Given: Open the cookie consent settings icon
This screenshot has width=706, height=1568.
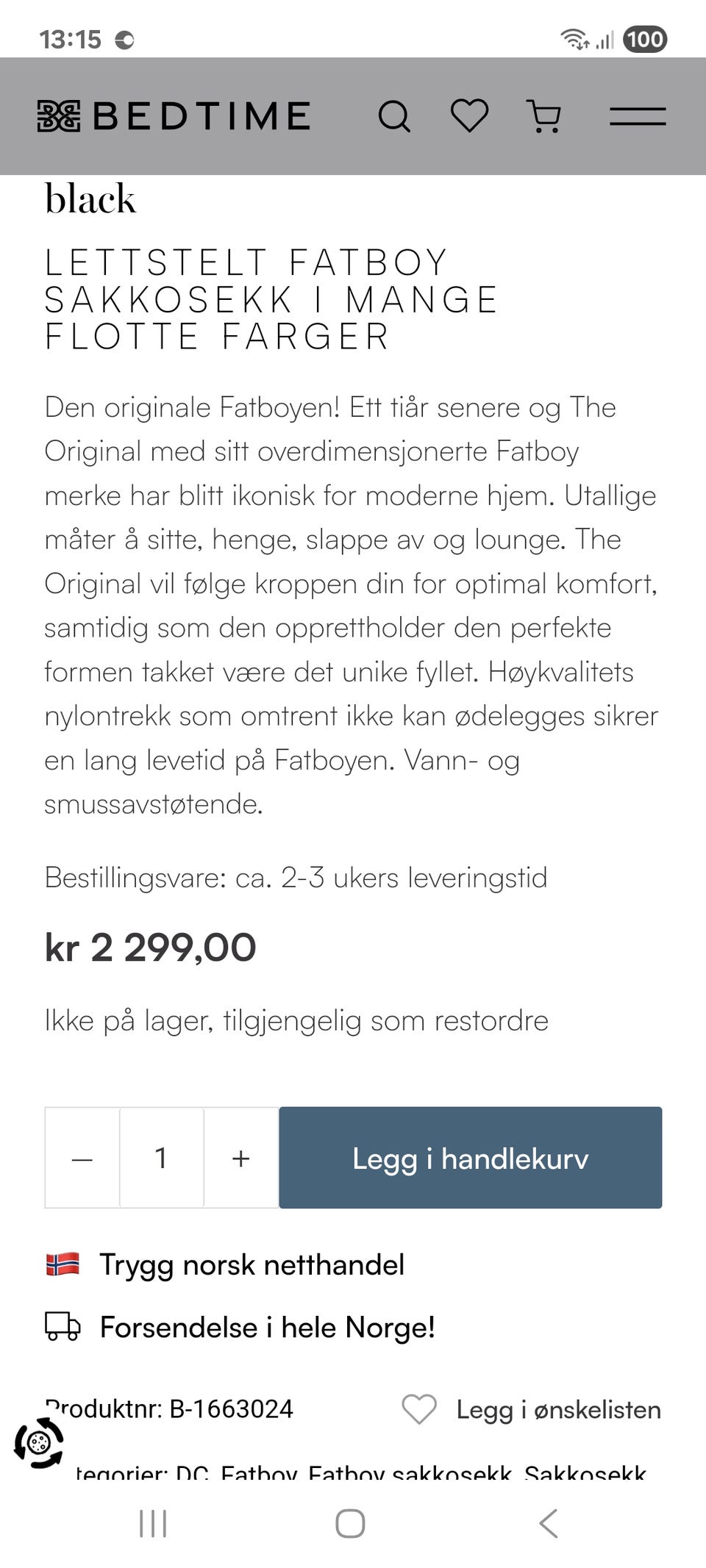Looking at the screenshot, I should click(x=38, y=1442).
